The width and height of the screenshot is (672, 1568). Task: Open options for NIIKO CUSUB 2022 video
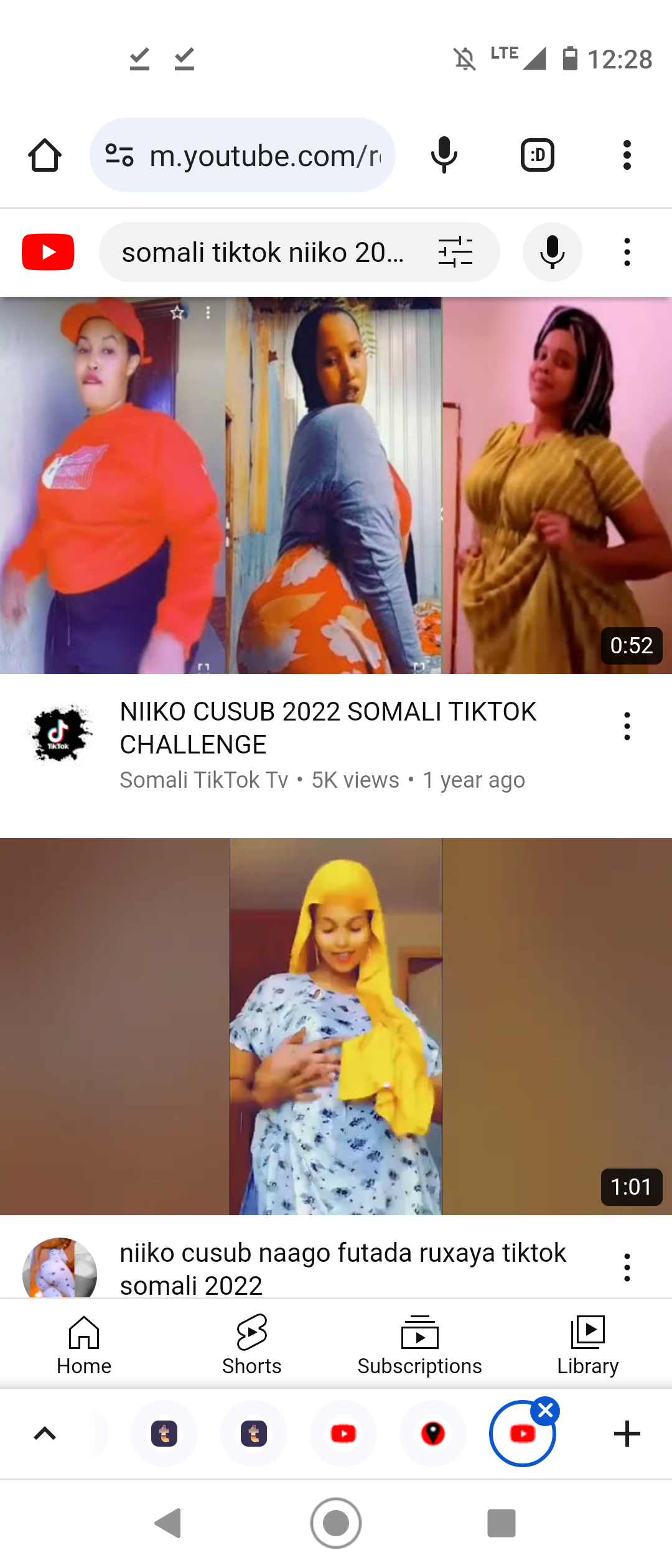[627, 726]
